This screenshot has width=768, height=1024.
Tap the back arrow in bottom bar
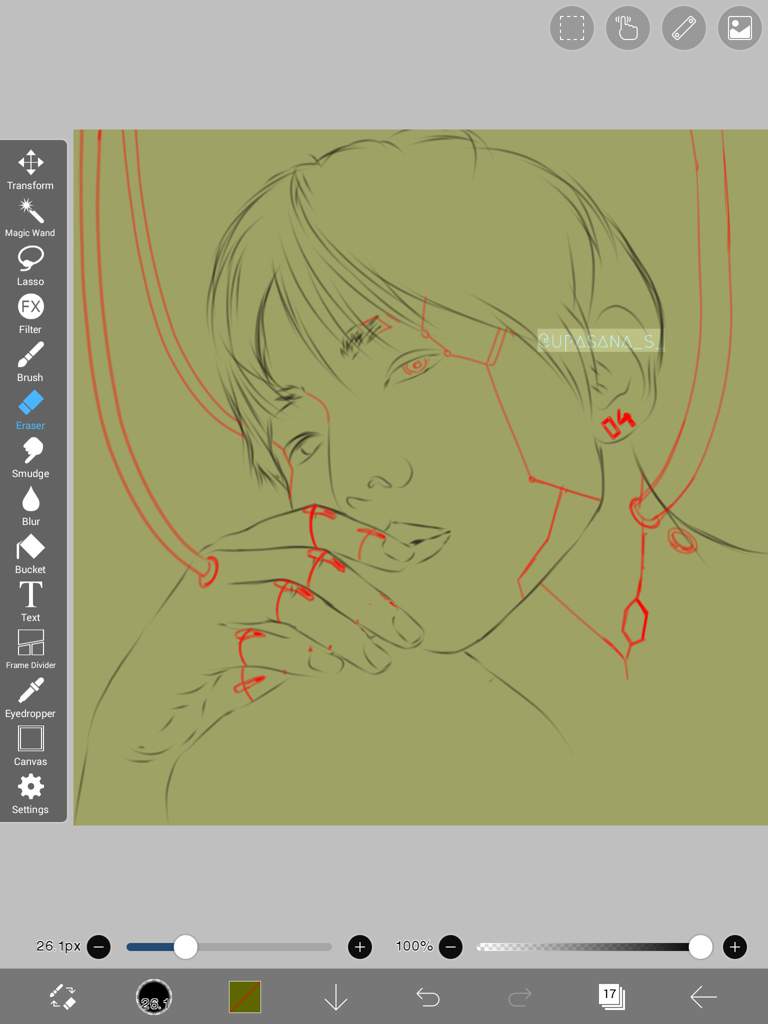point(703,997)
